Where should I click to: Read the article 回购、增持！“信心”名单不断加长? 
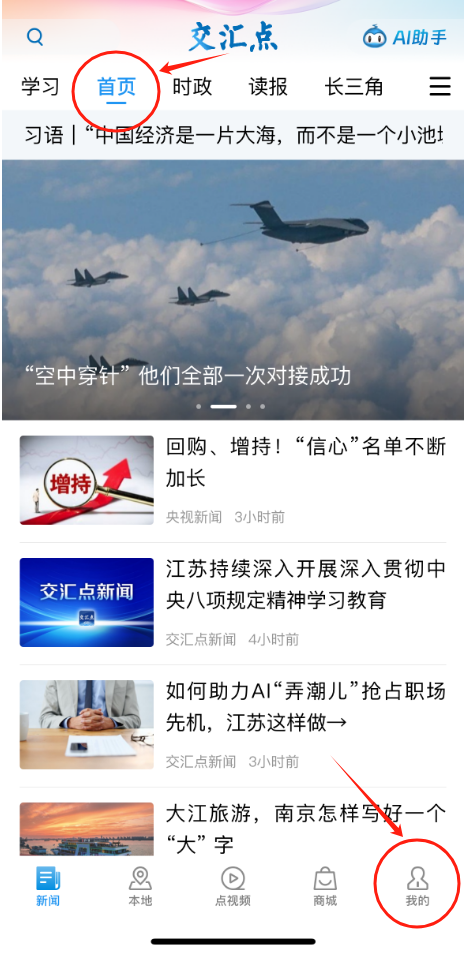(233, 480)
